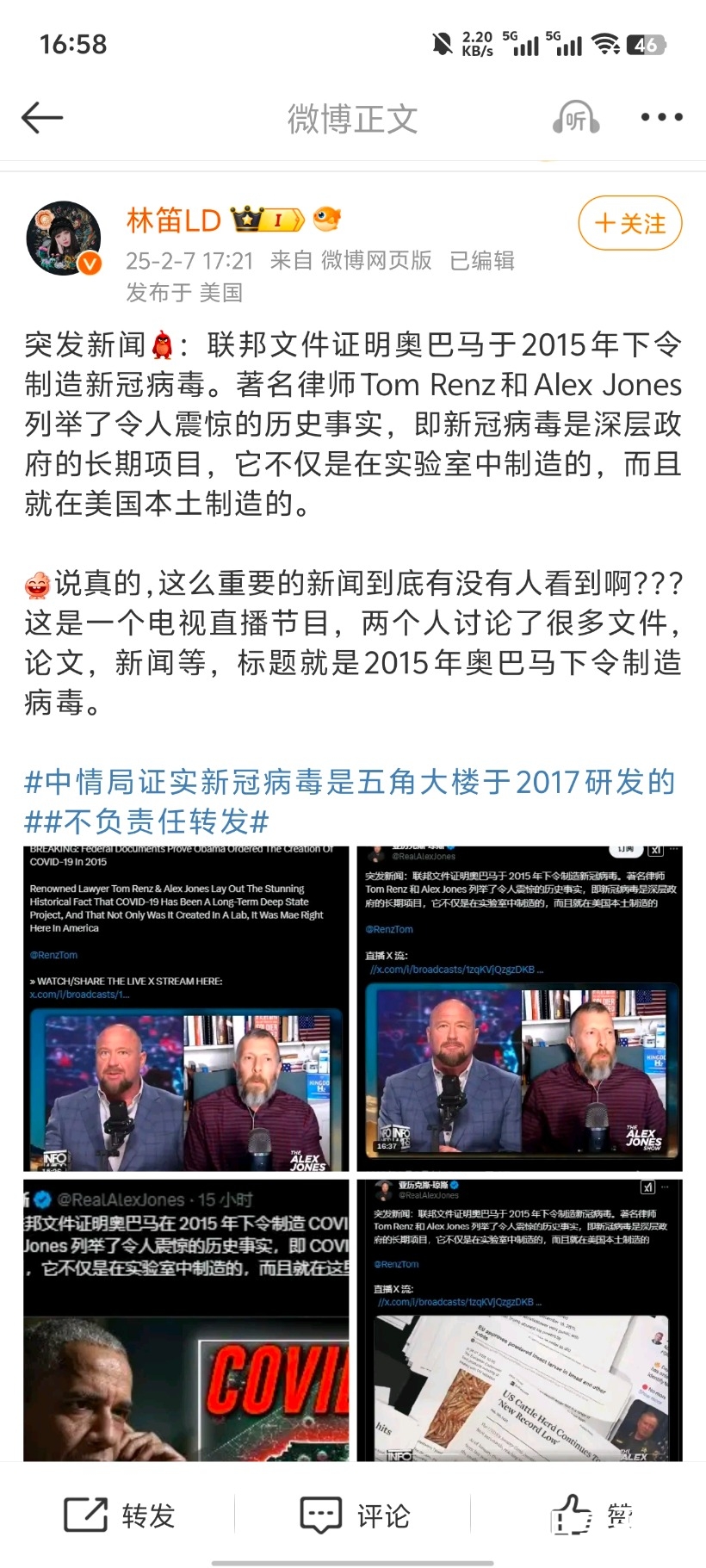Follow 林笛LD with the 关注 button
The image size is (706, 1568).
click(x=629, y=224)
